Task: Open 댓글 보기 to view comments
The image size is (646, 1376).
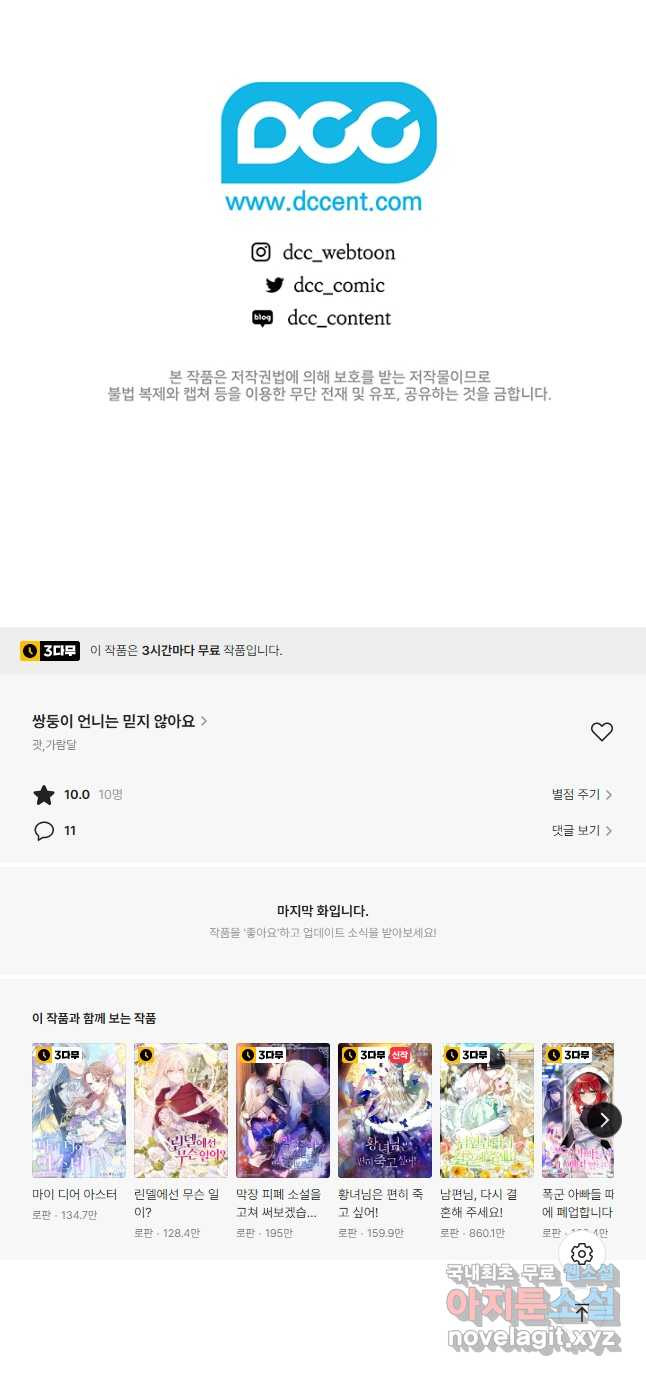Action: click(581, 831)
